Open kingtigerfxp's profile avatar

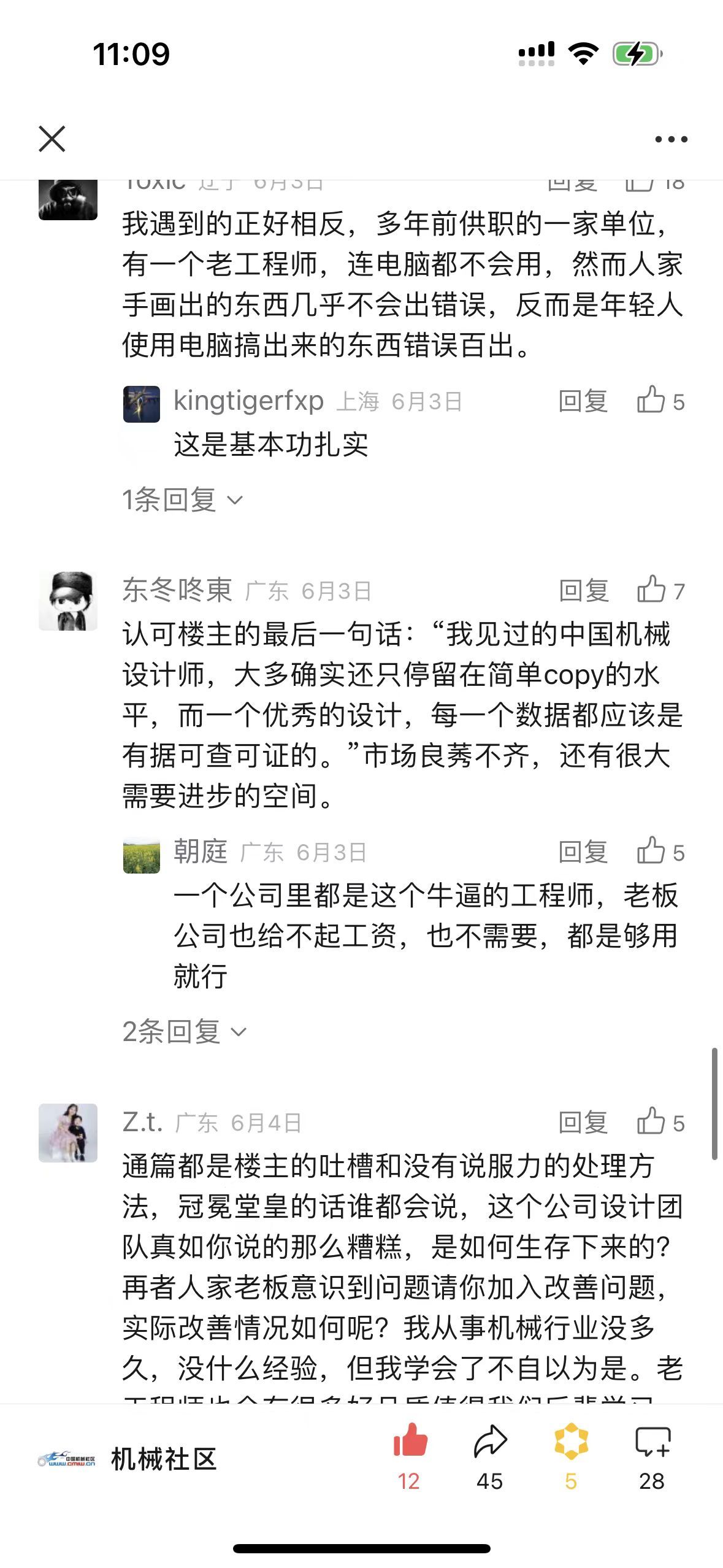[142, 404]
